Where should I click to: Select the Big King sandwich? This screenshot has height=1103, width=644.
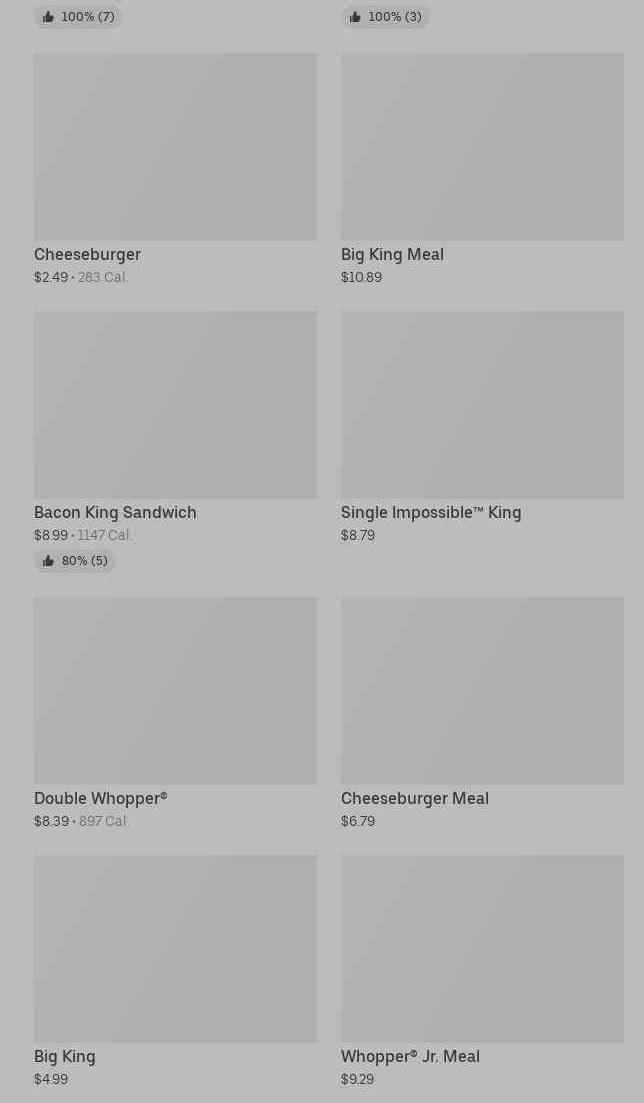click(x=175, y=949)
